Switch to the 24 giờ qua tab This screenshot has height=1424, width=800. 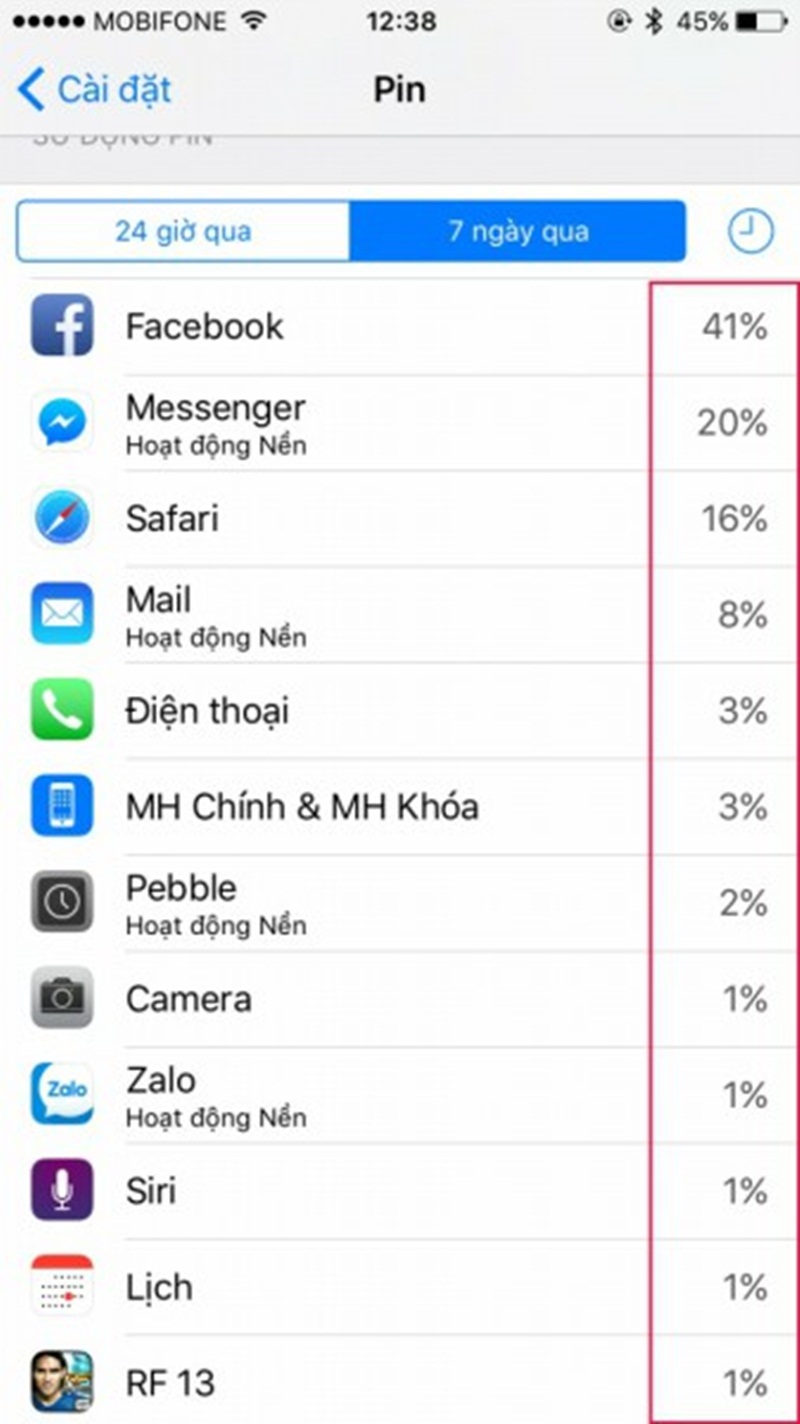point(183,232)
